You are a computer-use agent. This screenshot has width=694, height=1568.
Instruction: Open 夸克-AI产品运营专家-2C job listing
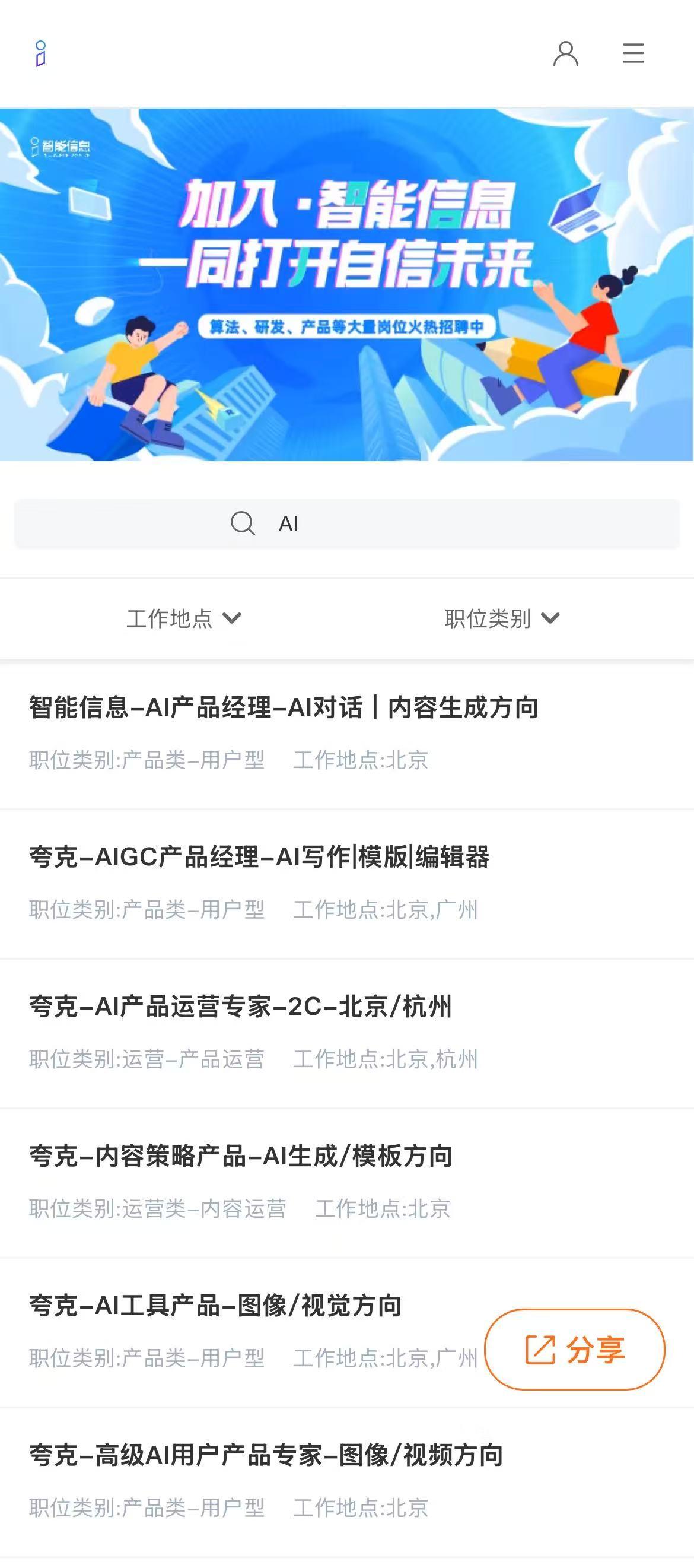346,1034
